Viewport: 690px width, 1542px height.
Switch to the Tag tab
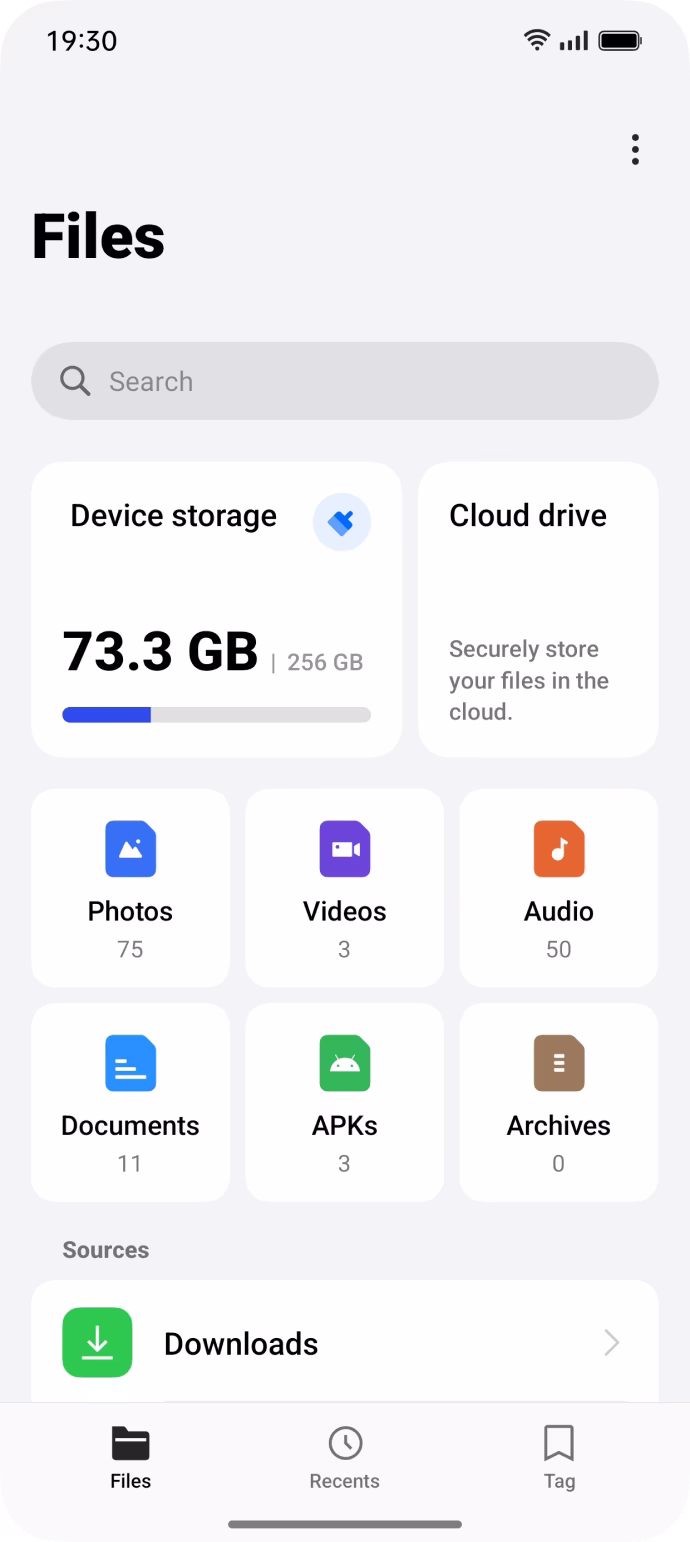pyautogui.click(x=558, y=1458)
